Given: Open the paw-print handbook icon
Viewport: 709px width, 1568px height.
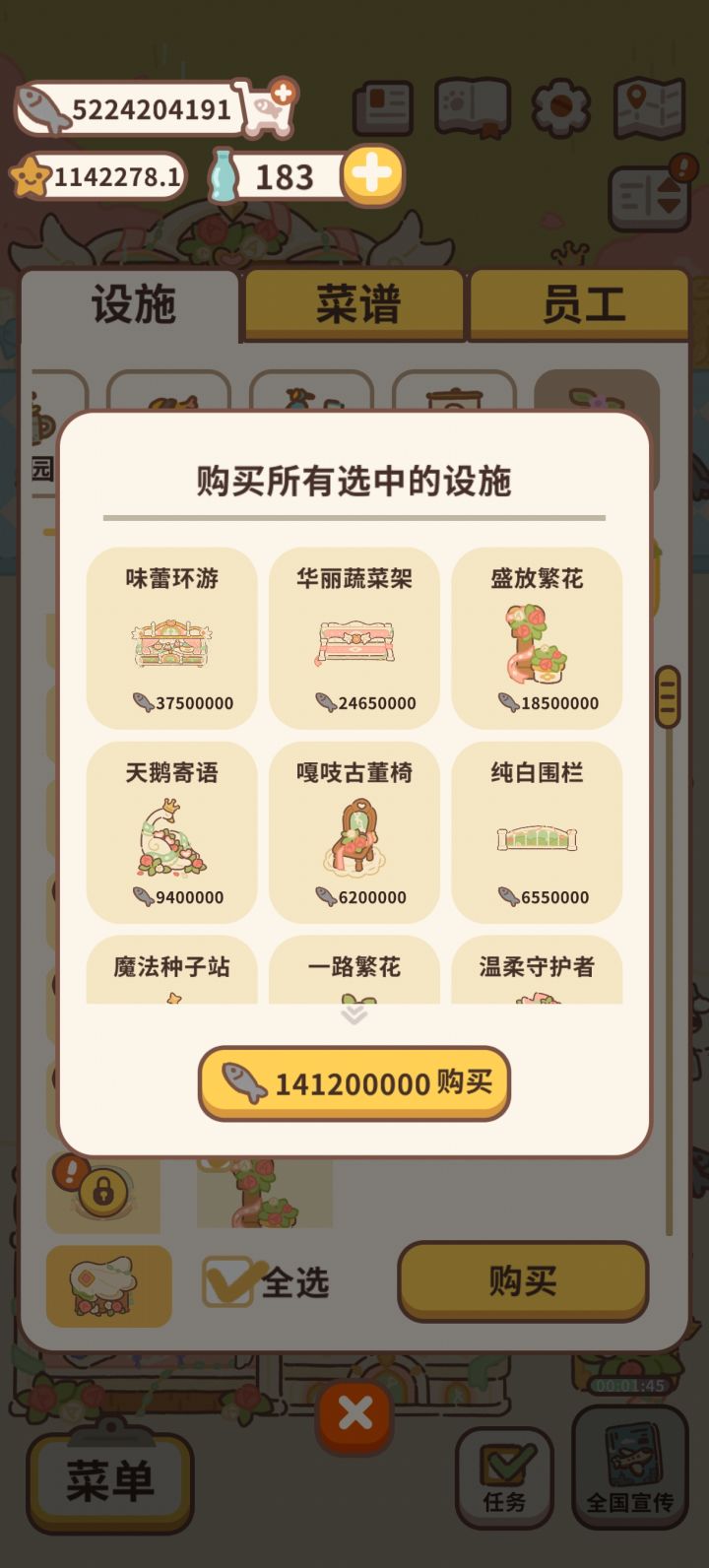Looking at the screenshot, I should (472, 109).
